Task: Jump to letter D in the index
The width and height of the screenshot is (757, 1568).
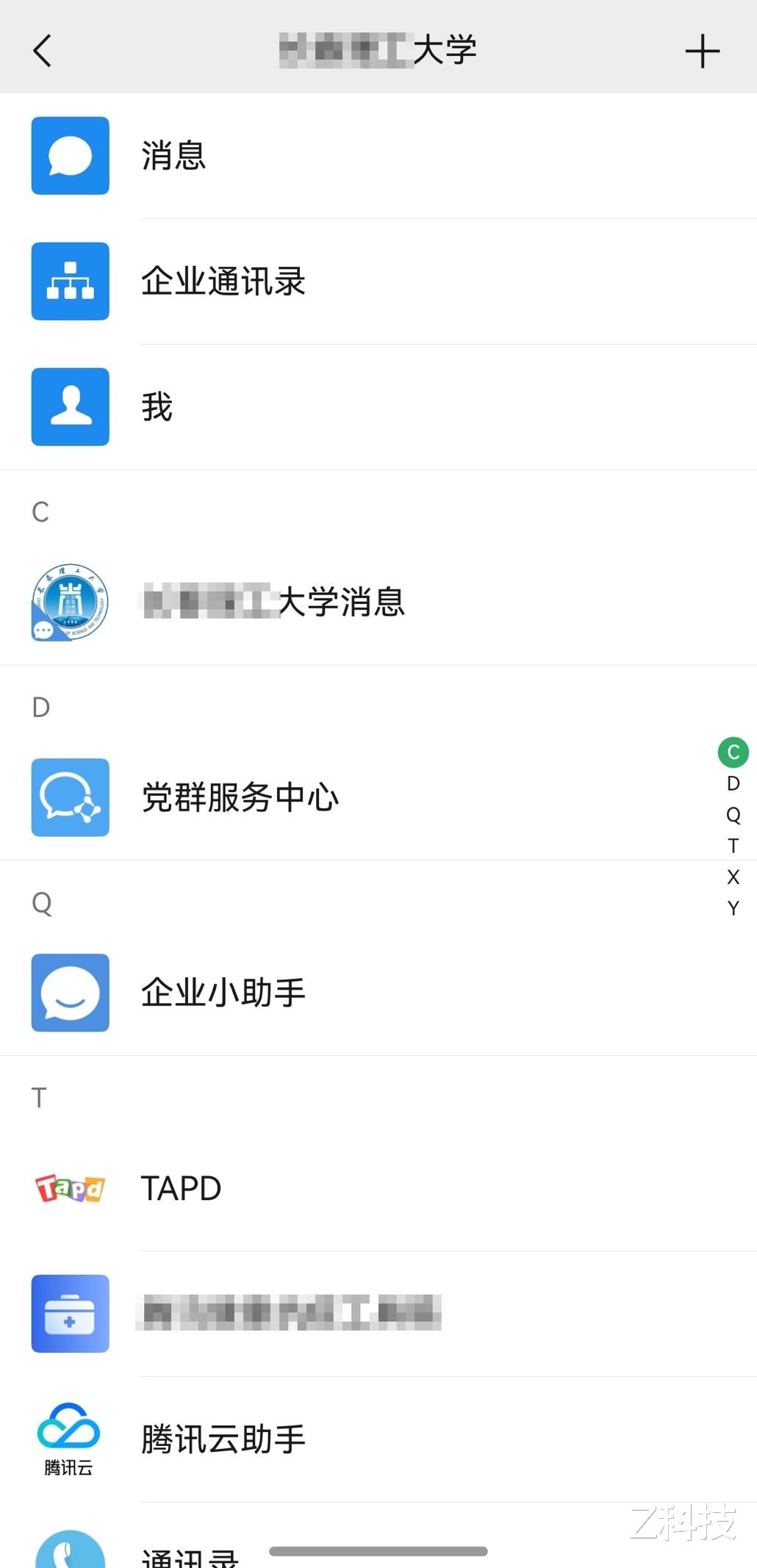Action: [x=733, y=784]
